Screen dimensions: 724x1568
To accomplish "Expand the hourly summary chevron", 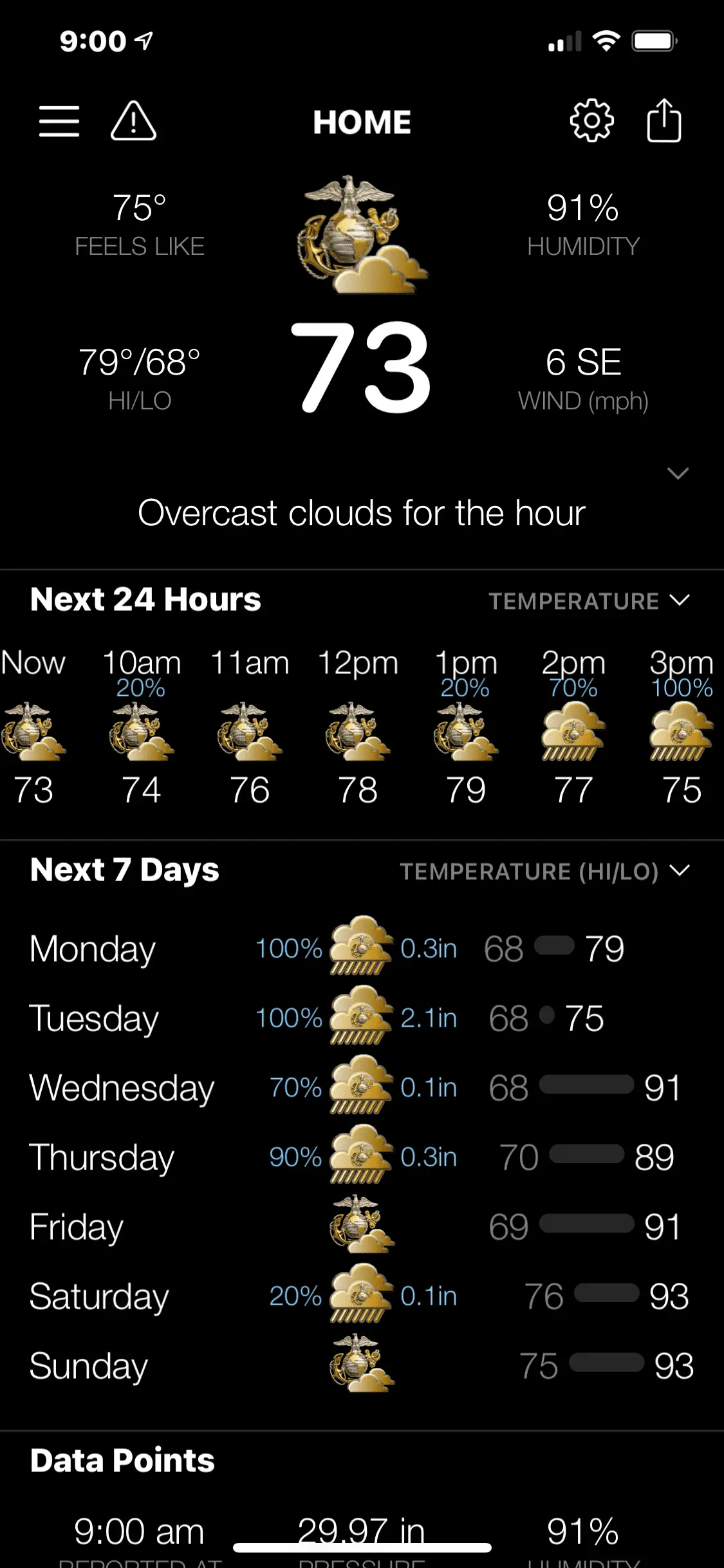I will [678, 474].
